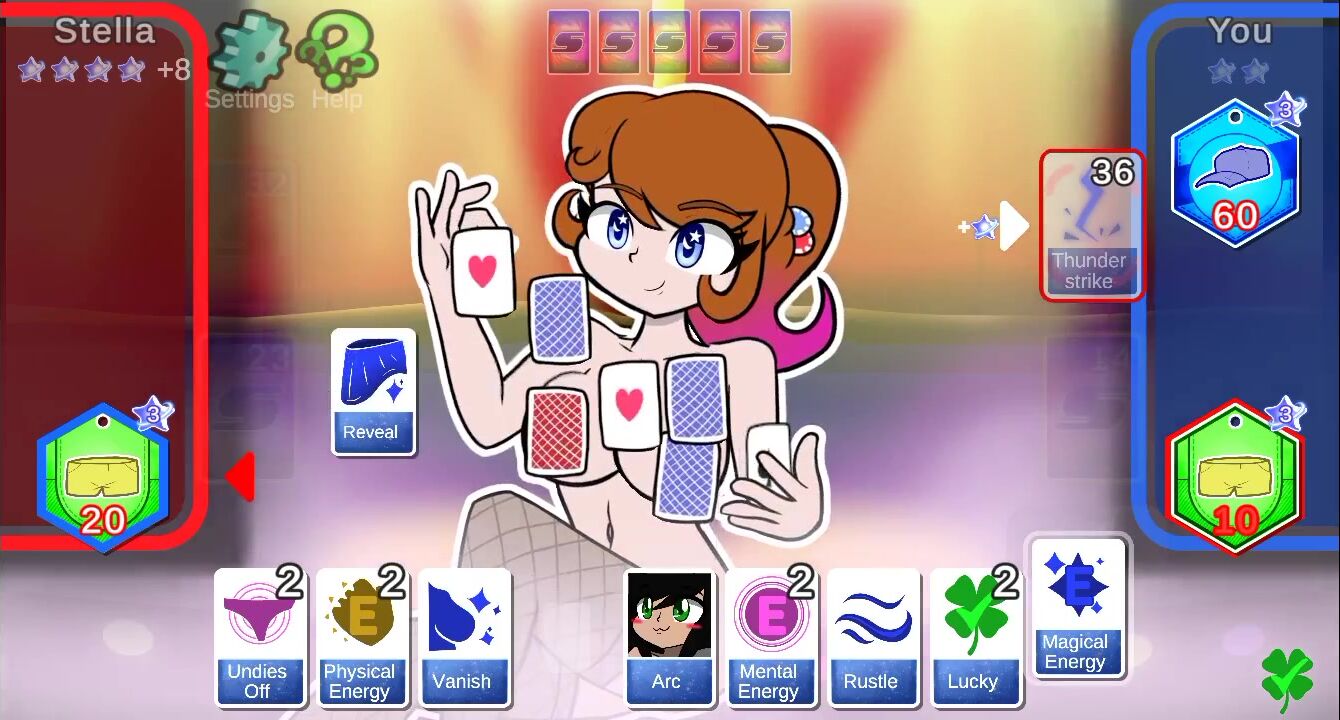1340x720 pixels.
Task: Choose the Arc character card
Action: (x=668, y=638)
